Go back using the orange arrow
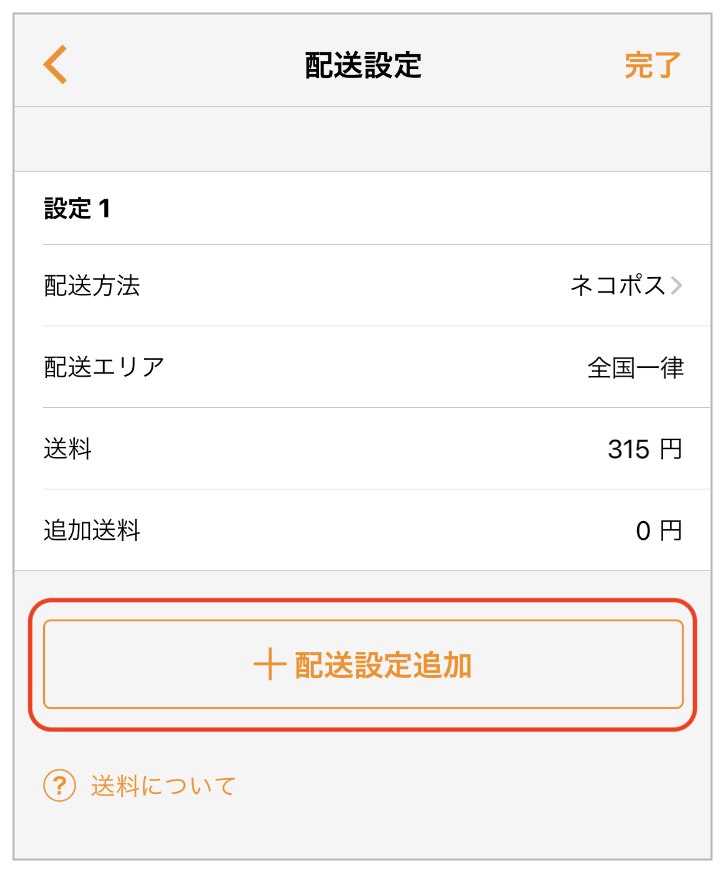The height and width of the screenshot is (874, 726). click(55, 65)
